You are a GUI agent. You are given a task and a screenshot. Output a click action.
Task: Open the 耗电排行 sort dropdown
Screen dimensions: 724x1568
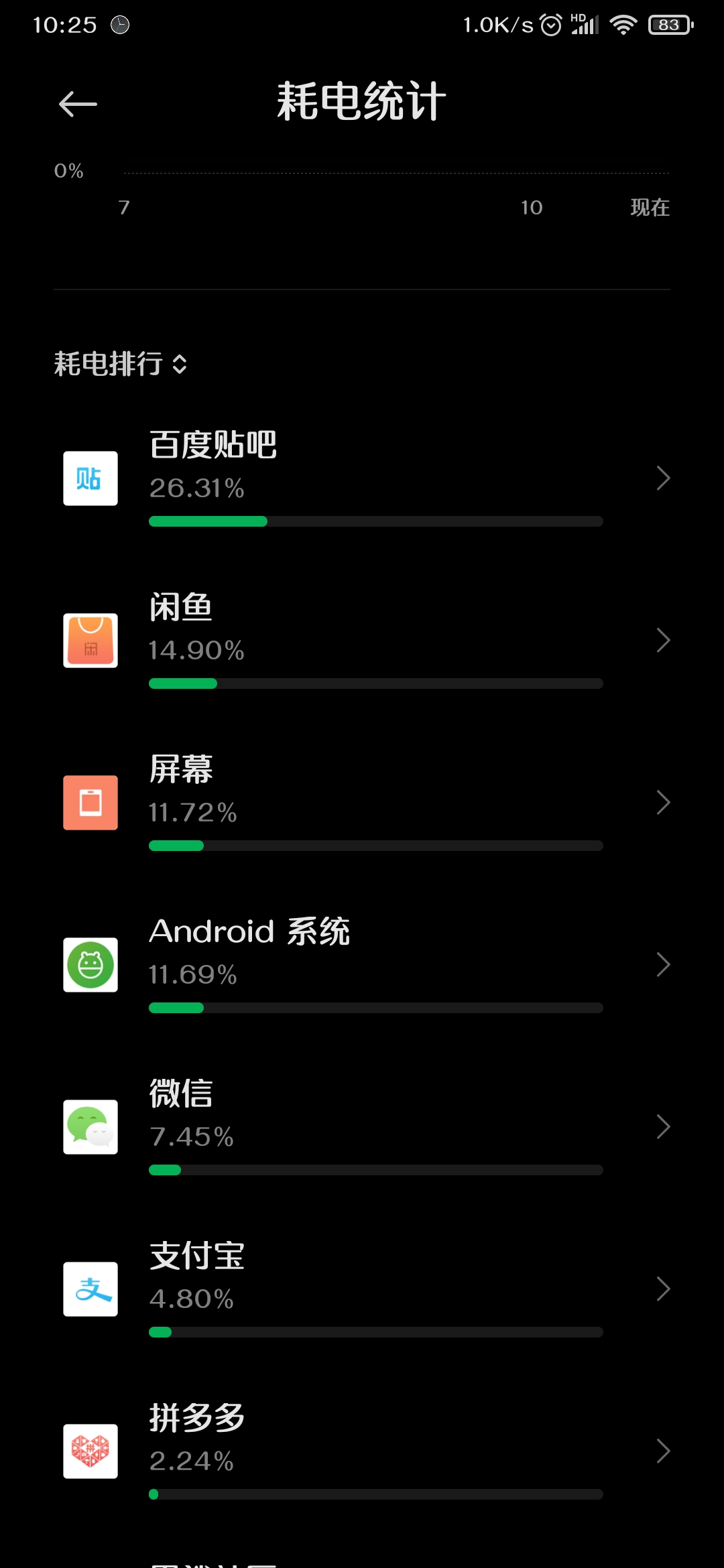point(121,364)
